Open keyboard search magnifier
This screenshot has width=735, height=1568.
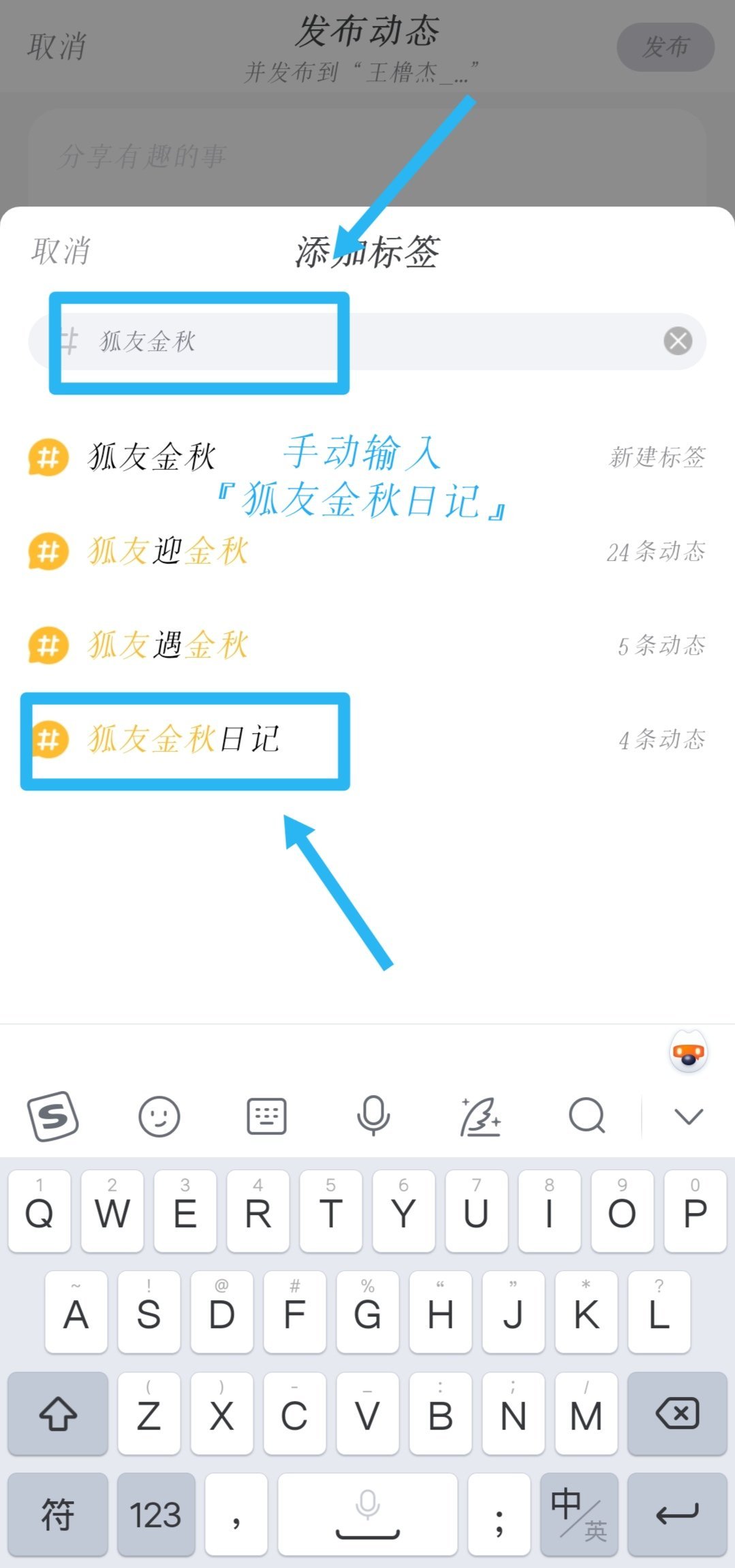point(587,1116)
